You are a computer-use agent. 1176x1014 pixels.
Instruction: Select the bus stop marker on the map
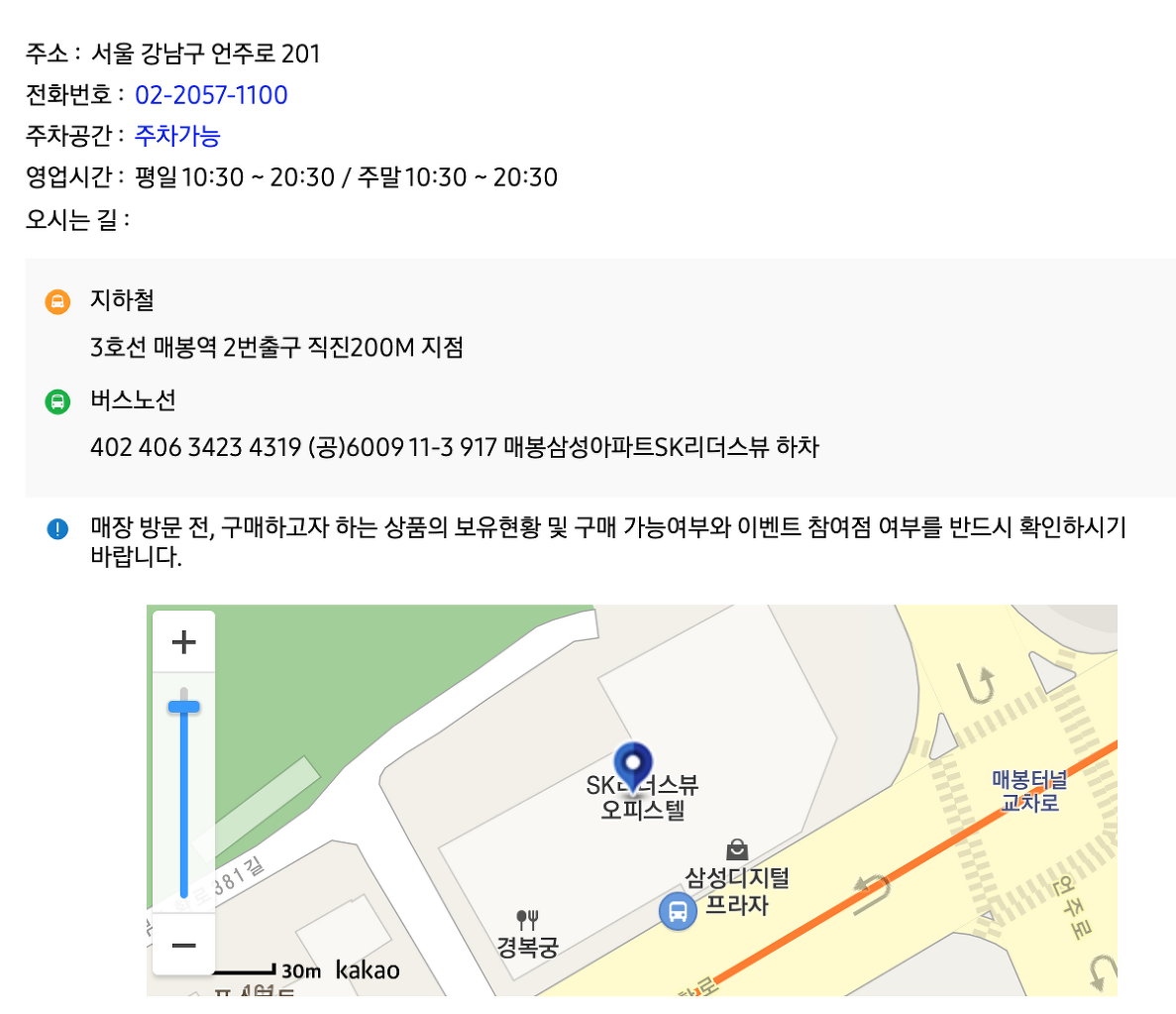coord(678,911)
